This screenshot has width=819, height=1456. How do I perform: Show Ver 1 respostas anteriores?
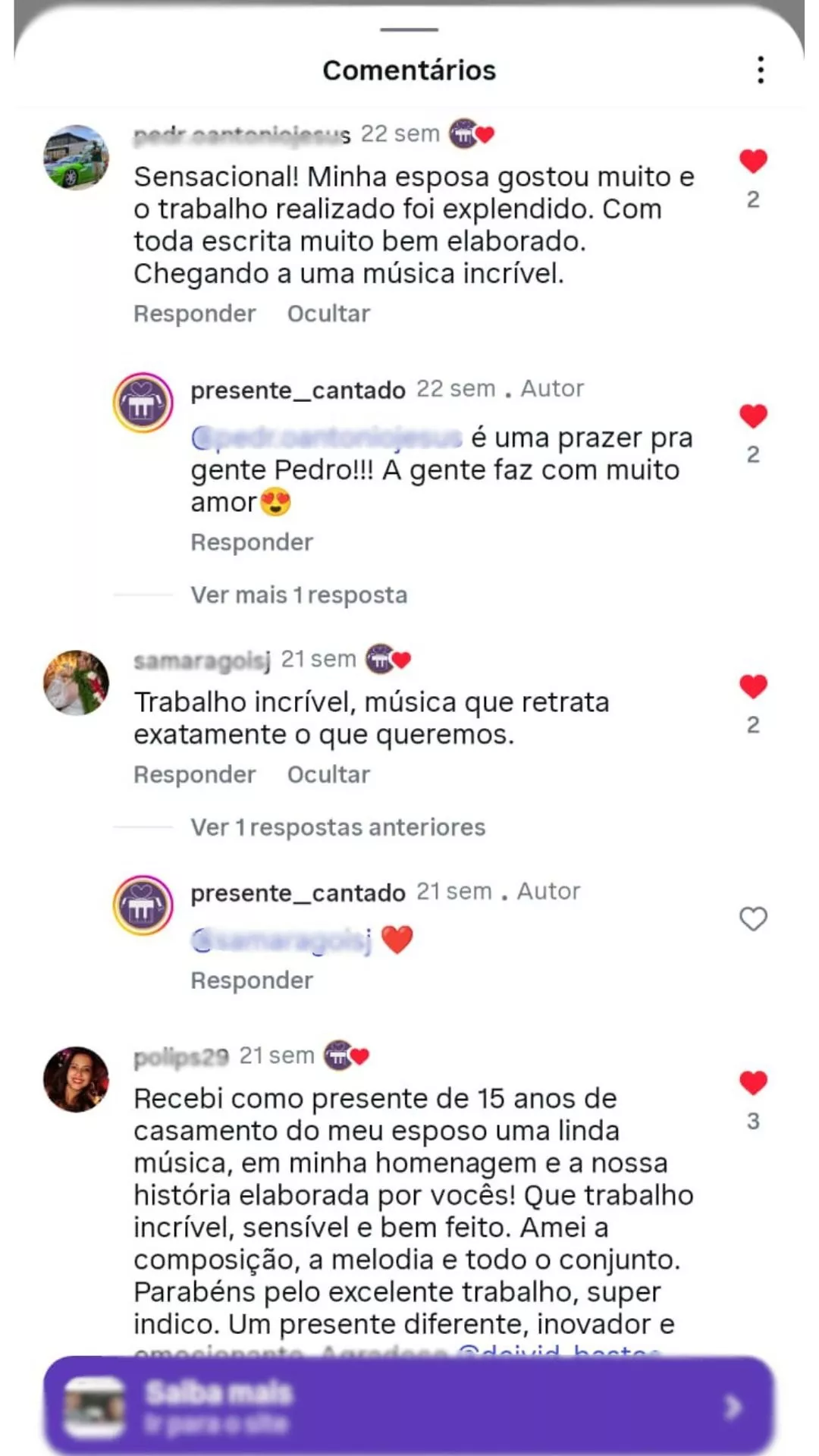coord(337,827)
